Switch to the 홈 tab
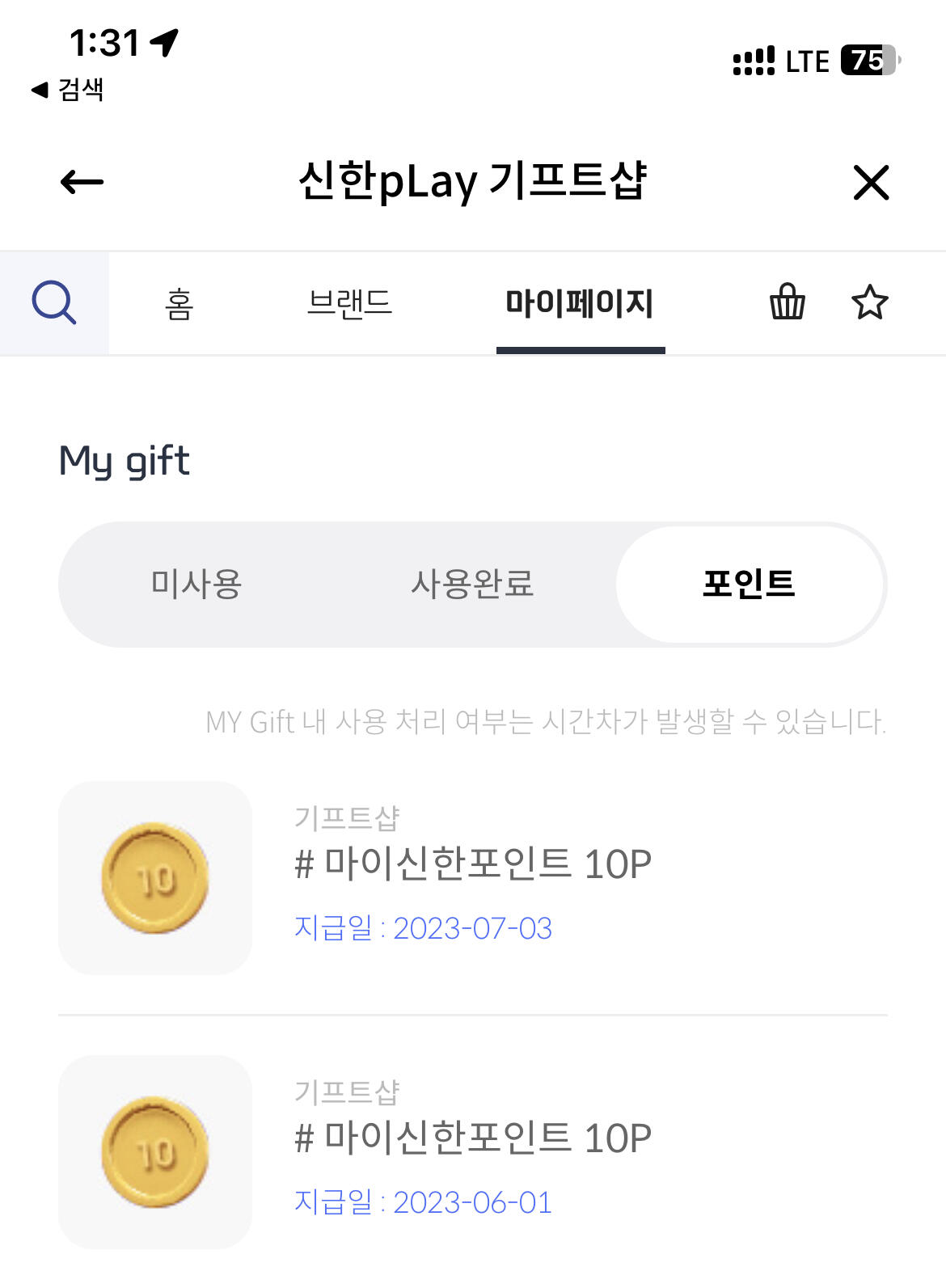The width and height of the screenshot is (946, 1288). click(x=179, y=304)
